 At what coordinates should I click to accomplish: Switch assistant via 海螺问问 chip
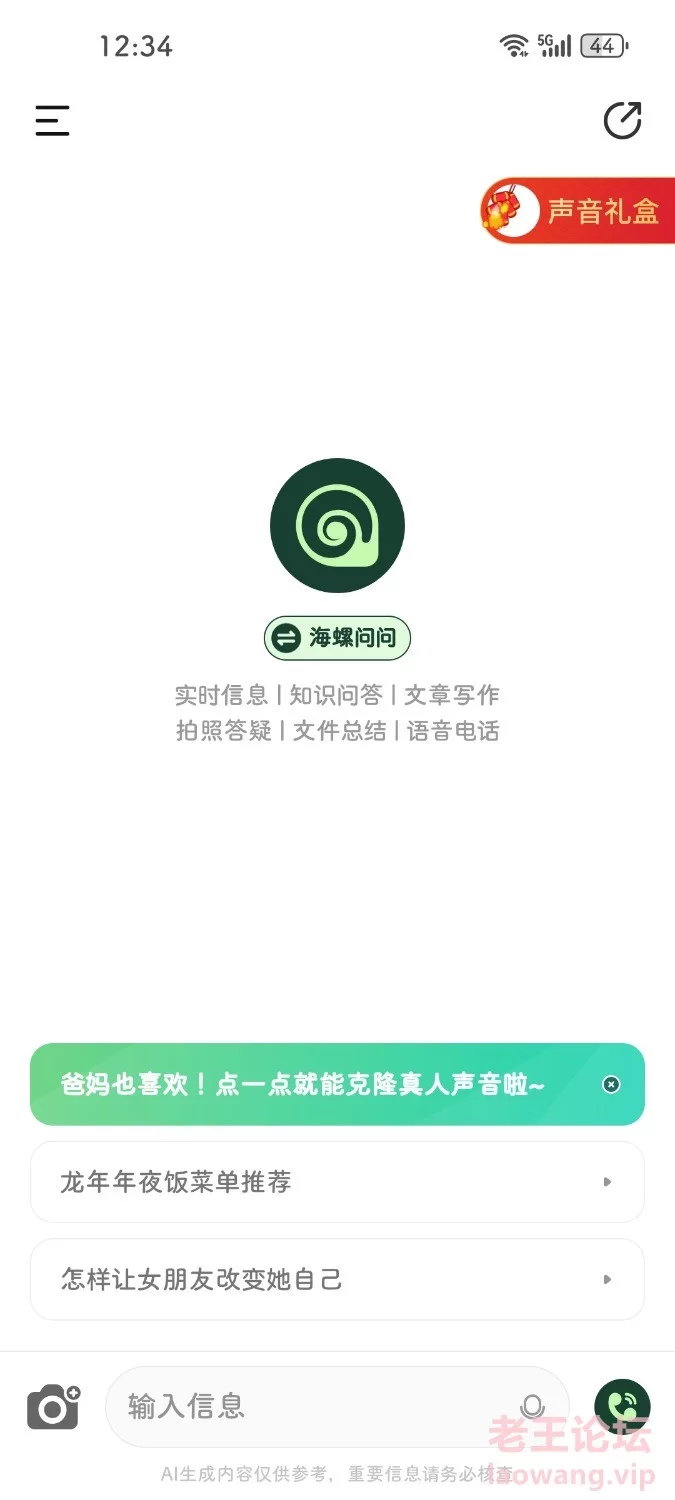tap(337, 638)
